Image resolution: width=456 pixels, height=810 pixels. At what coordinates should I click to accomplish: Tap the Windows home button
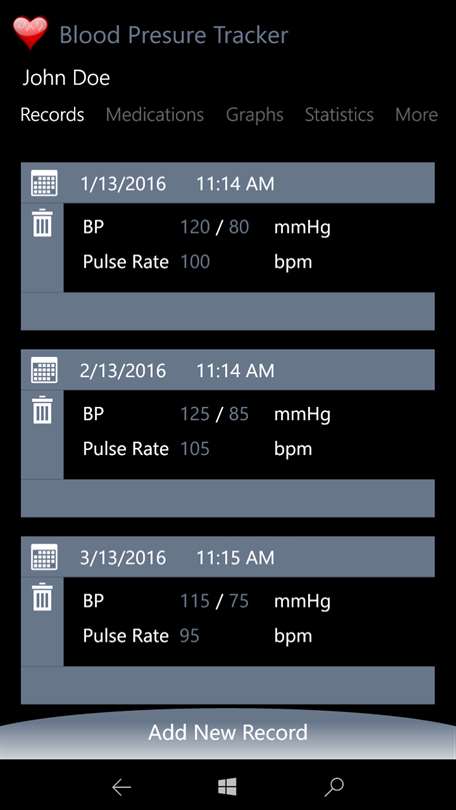(227, 787)
